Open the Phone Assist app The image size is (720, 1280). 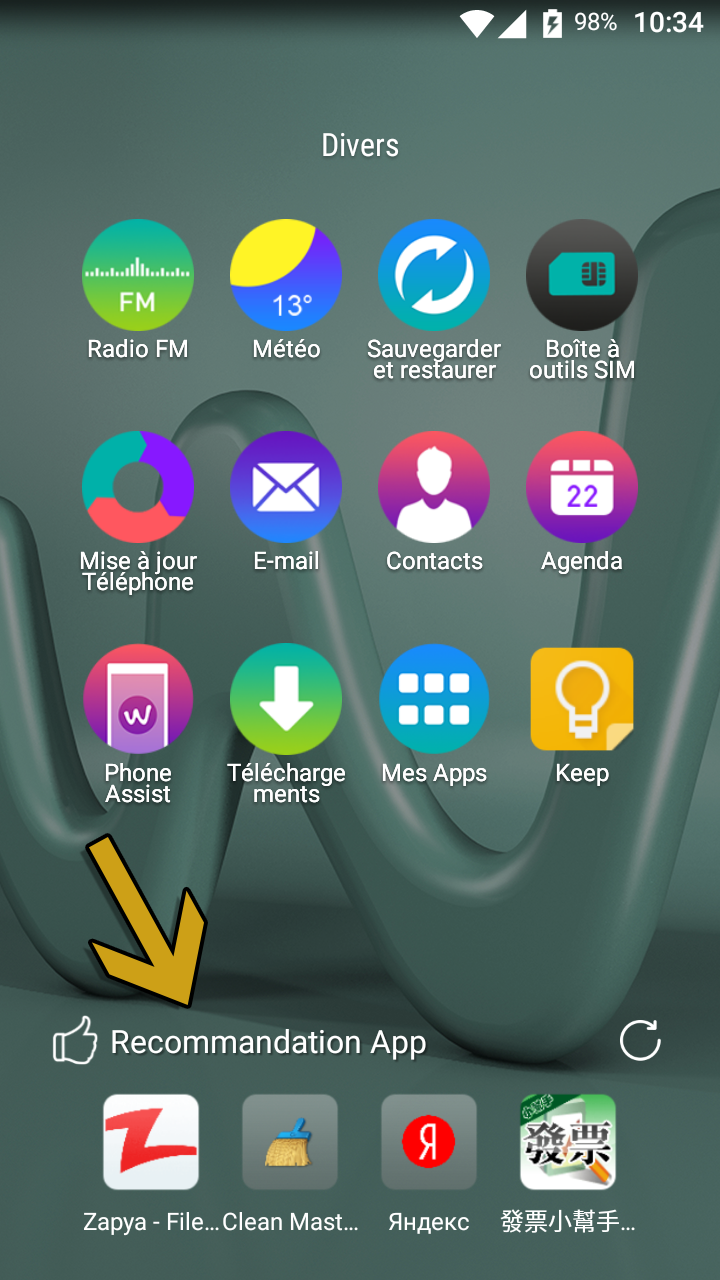[138, 699]
